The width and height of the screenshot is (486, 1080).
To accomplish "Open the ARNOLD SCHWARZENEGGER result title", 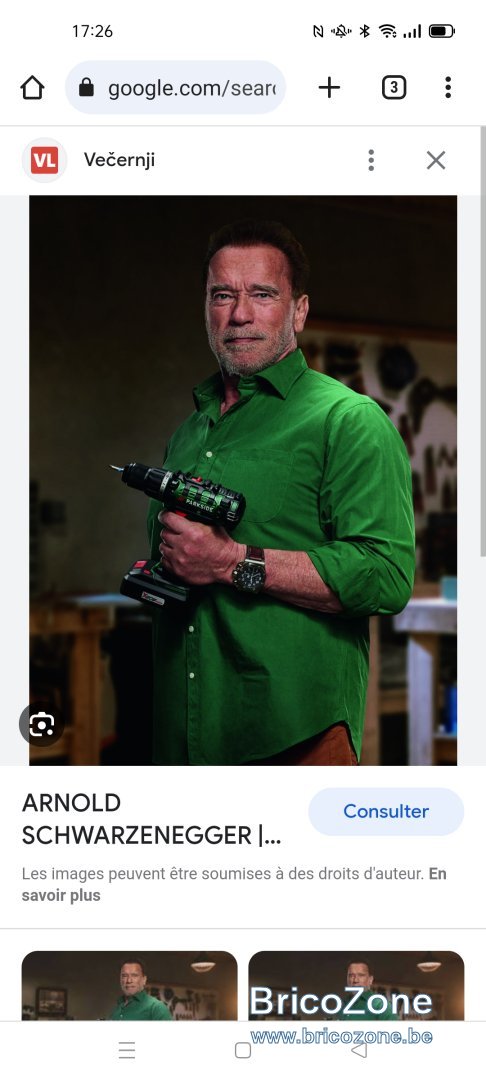I will pyautogui.click(x=151, y=819).
